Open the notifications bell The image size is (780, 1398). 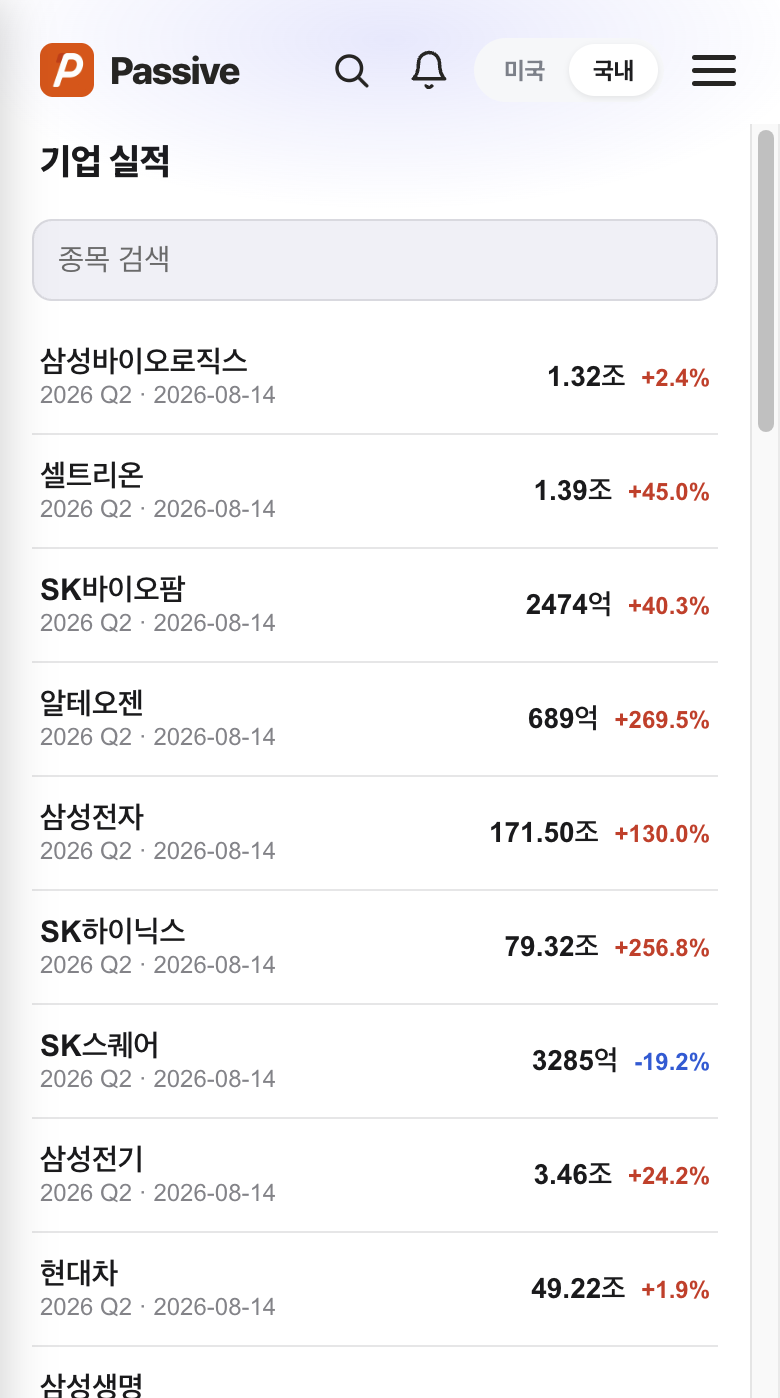[429, 71]
